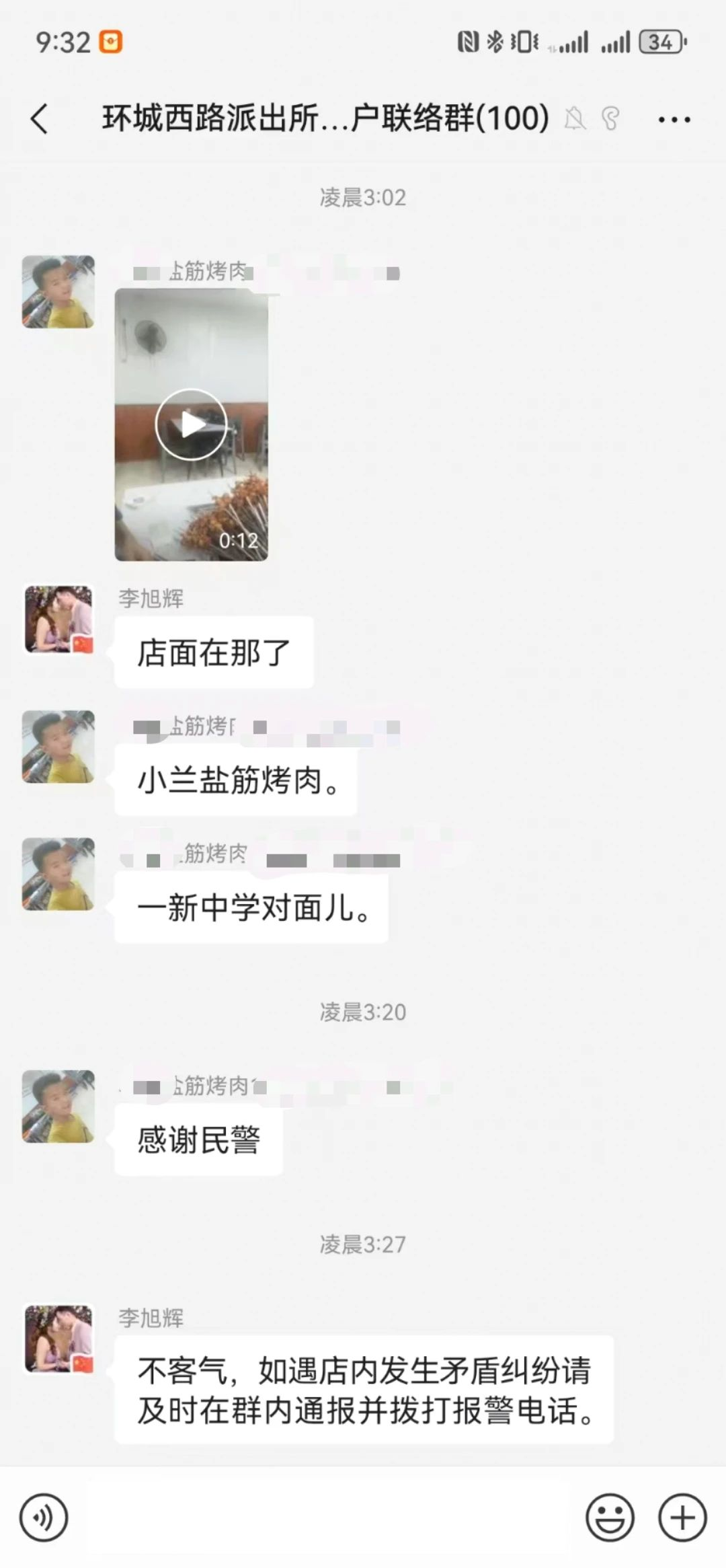
Task: Open 李旭辉's avatar beside 店面在那了
Action: [x=58, y=620]
